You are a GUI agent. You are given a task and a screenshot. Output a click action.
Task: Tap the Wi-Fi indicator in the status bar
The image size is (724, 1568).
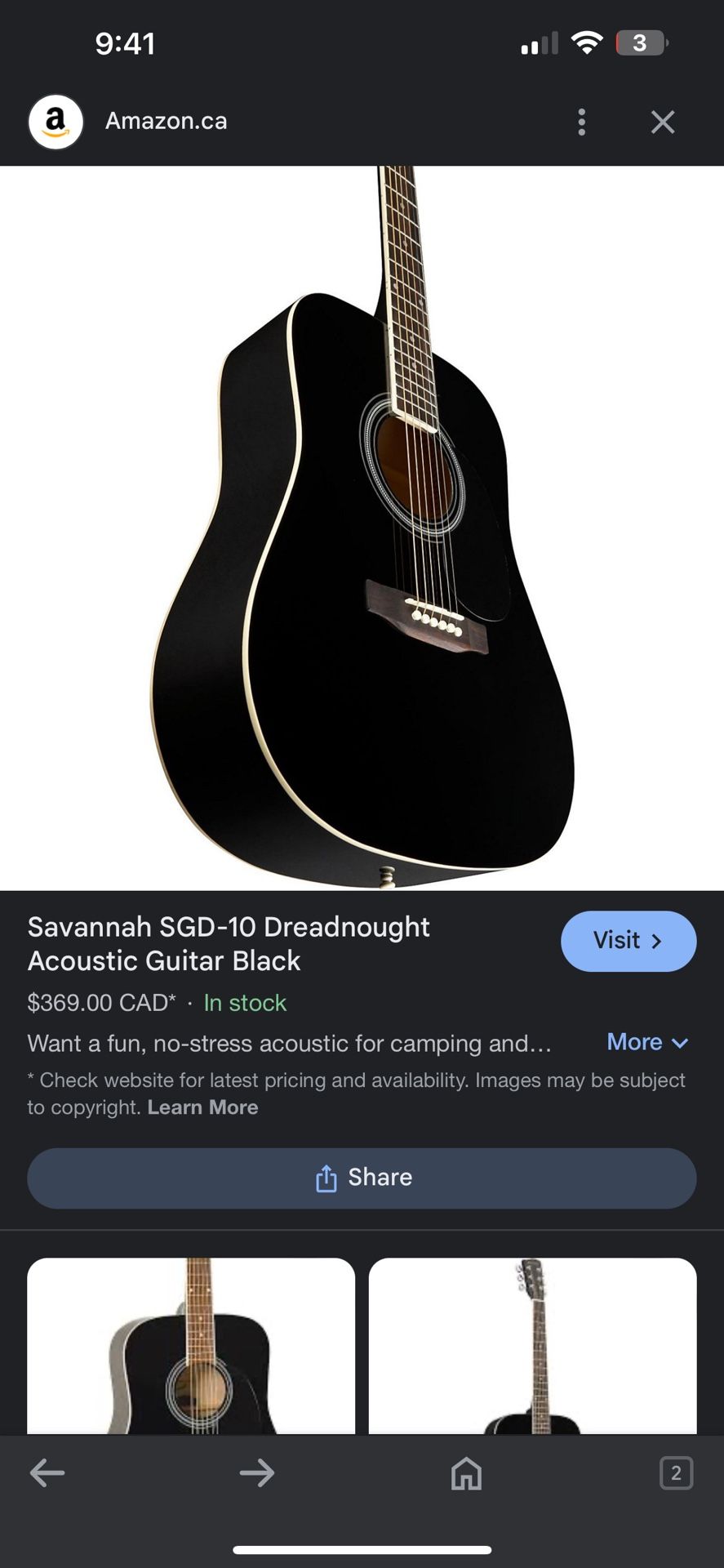click(587, 42)
